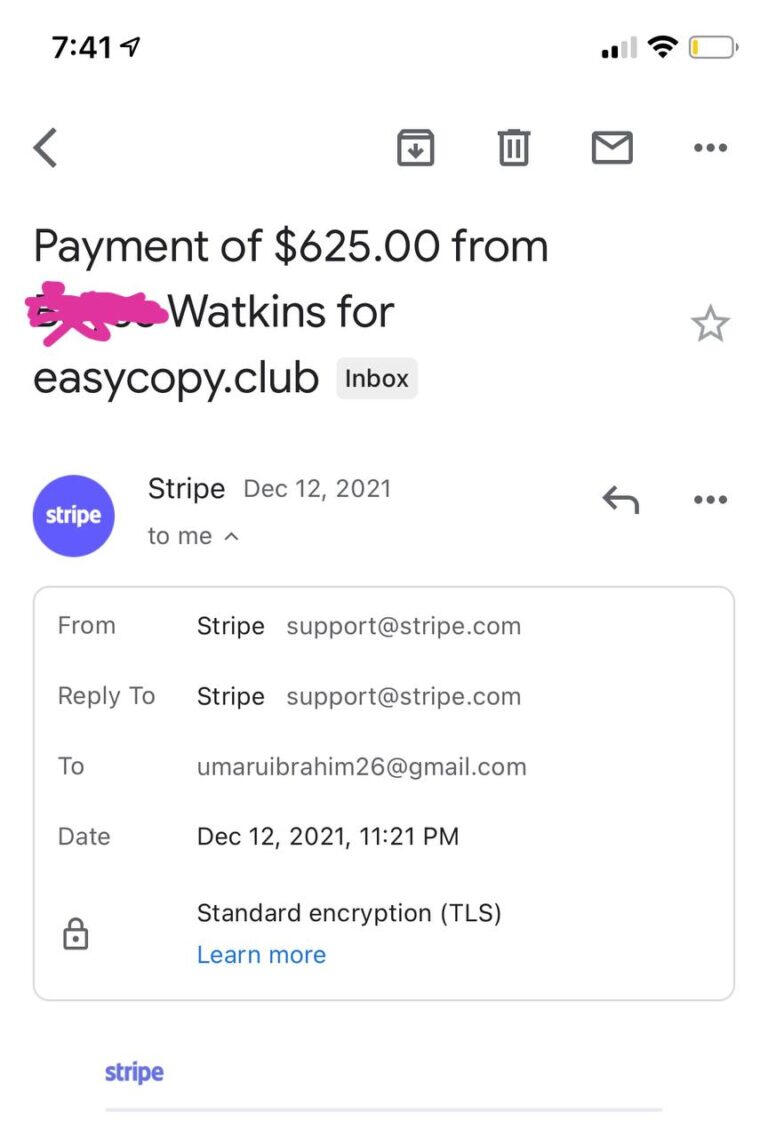Screen dimensions: 759x1138
Task: Archive this Stripe email
Action: 415,148
